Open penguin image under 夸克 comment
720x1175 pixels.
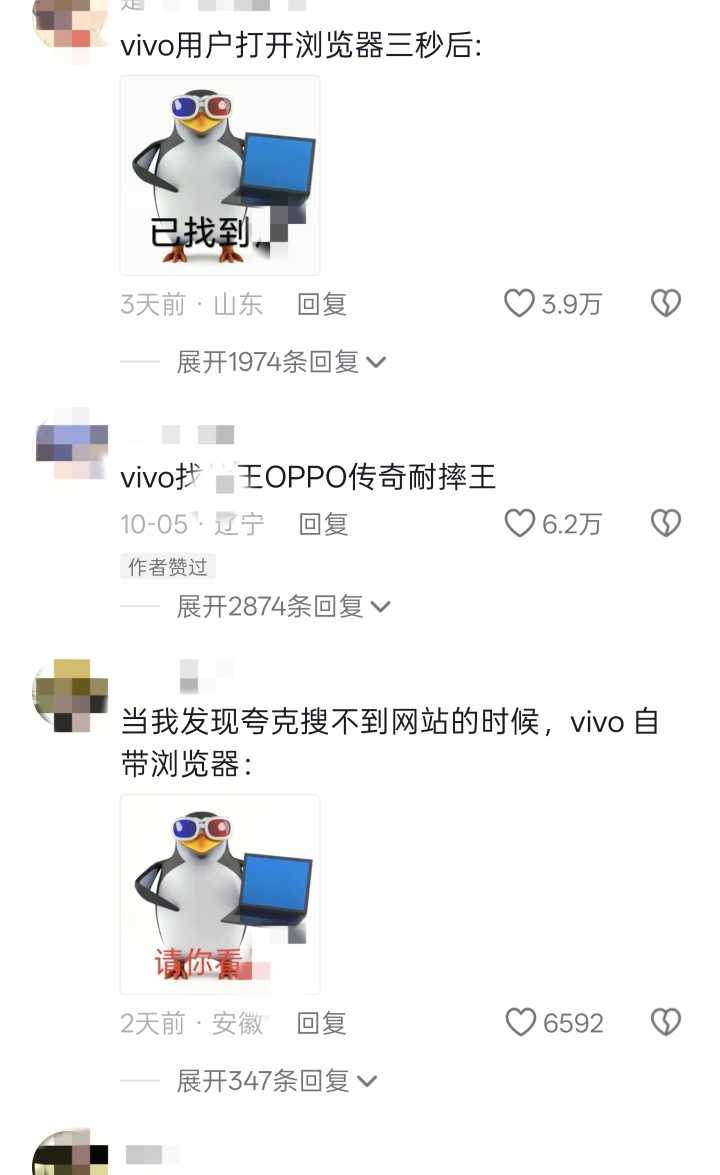click(x=220, y=894)
